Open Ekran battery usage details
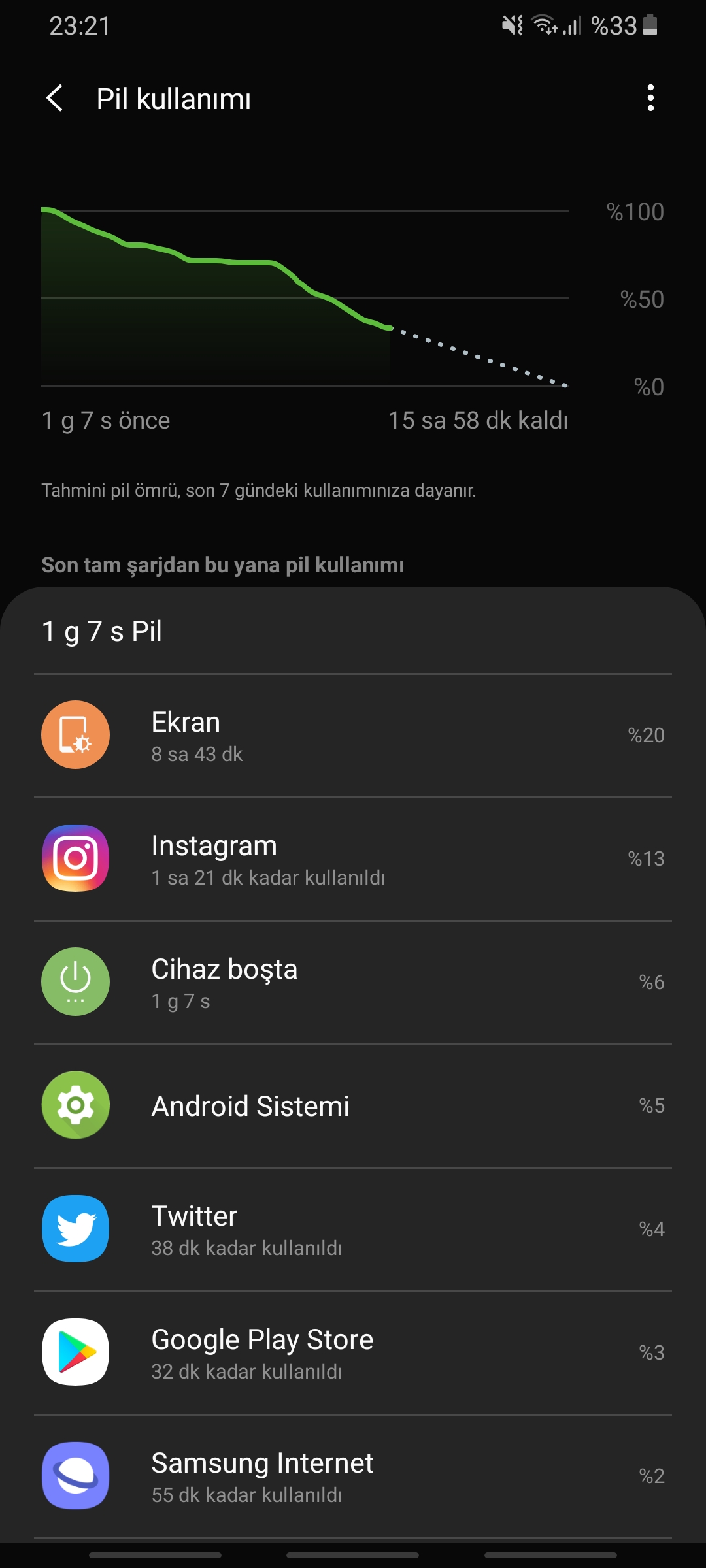 point(353,736)
